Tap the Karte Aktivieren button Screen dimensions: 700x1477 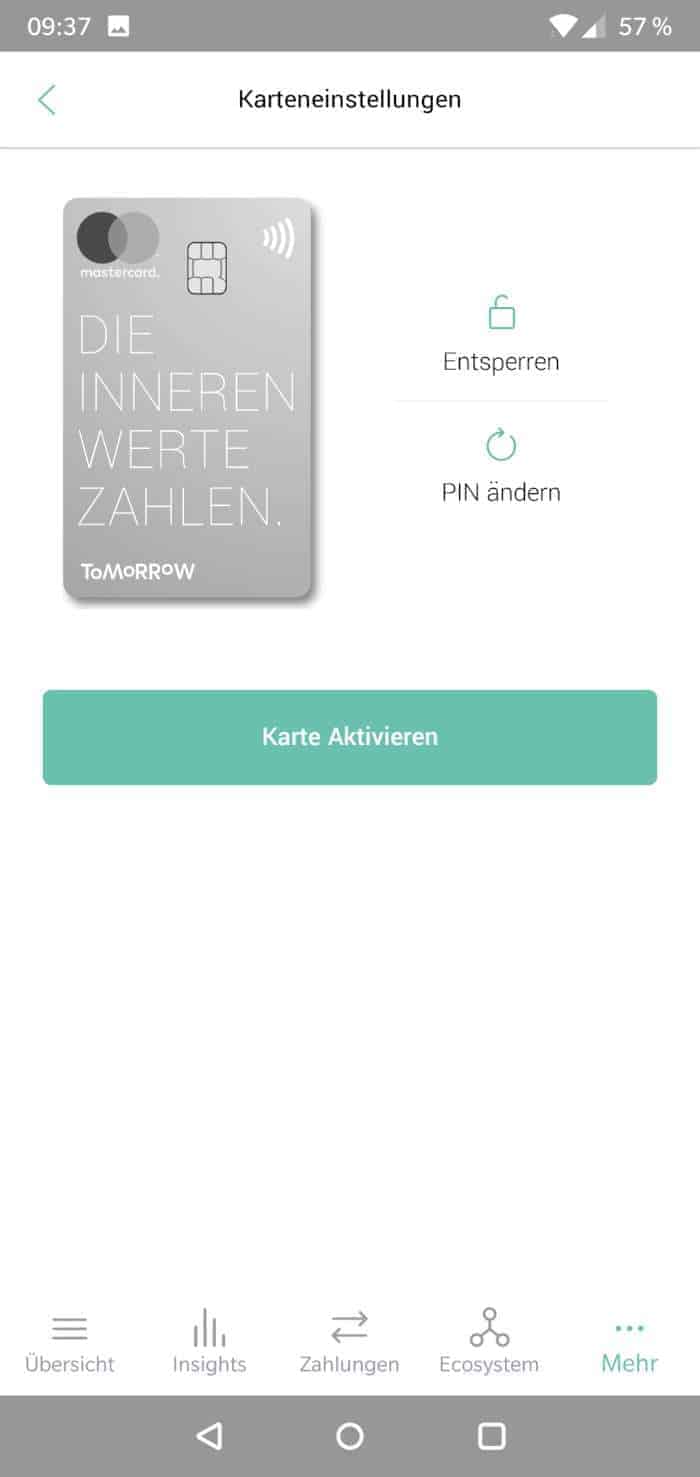[x=350, y=737]
